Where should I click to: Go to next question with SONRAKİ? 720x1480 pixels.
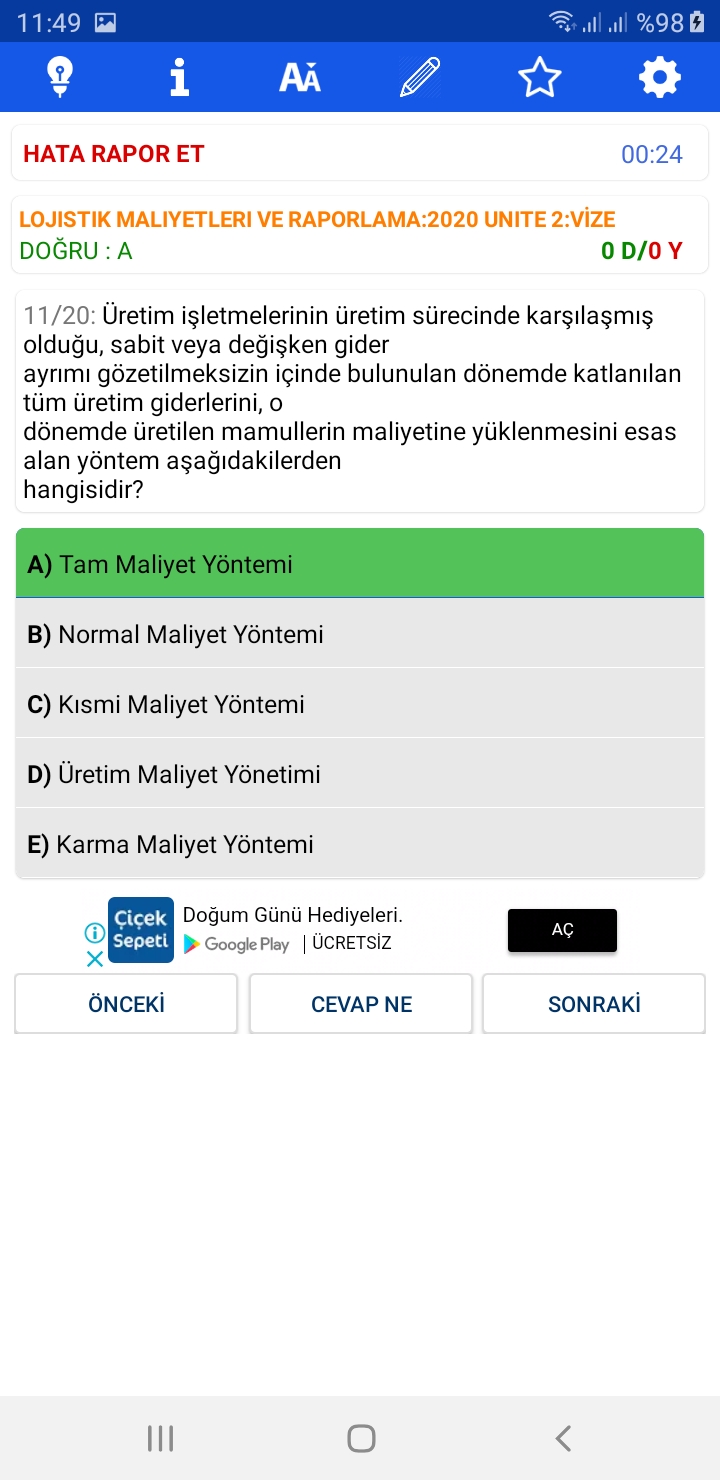[x=594, y=1004]
